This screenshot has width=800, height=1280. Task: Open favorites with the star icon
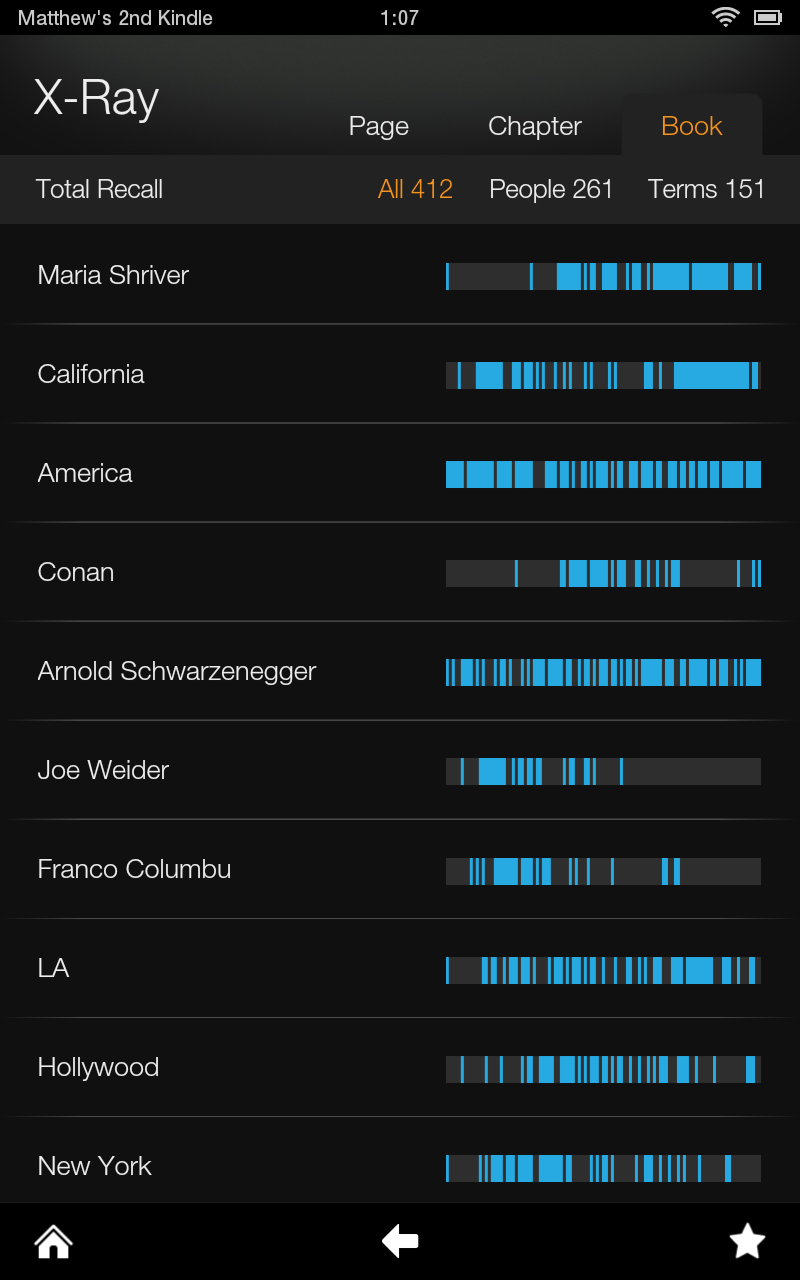coord(747,1241)
